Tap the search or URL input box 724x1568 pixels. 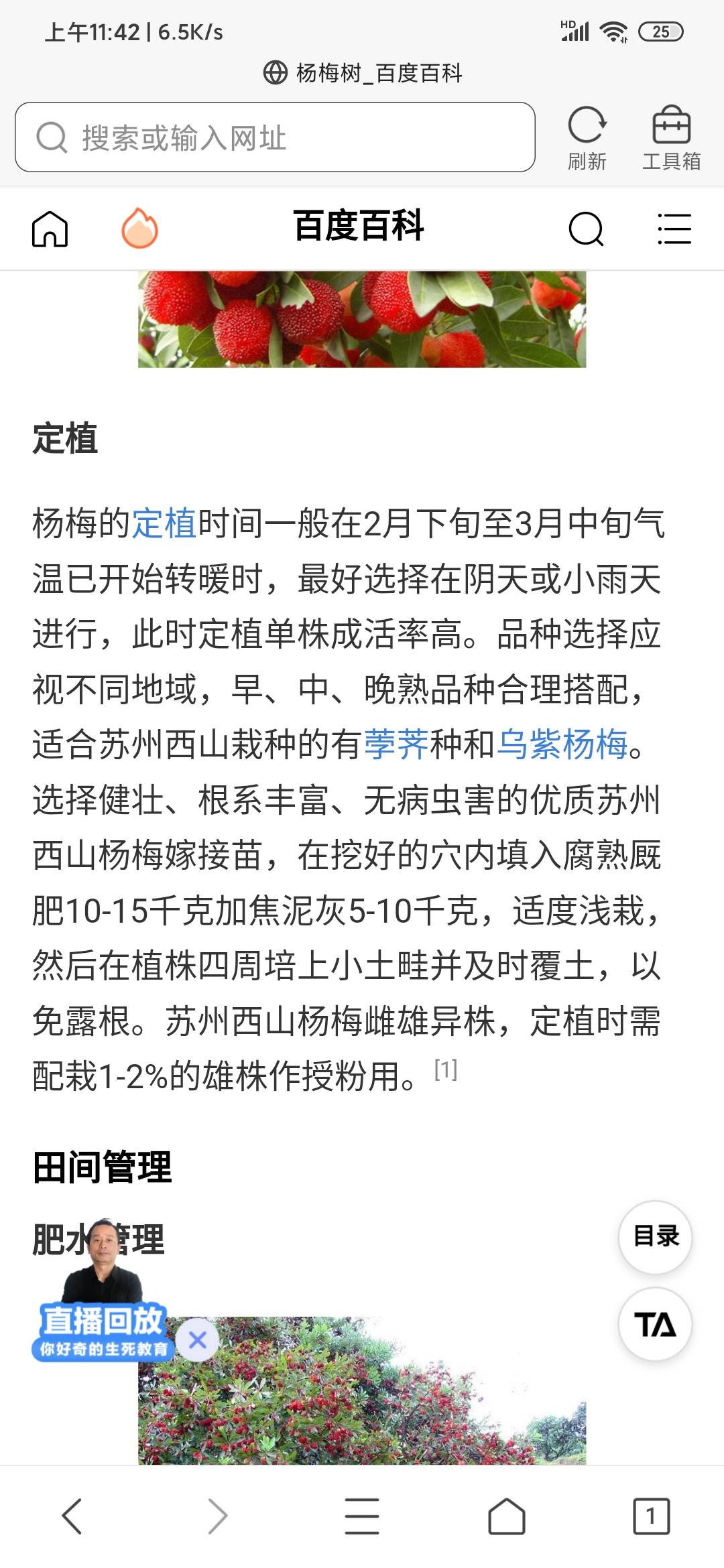275,137
